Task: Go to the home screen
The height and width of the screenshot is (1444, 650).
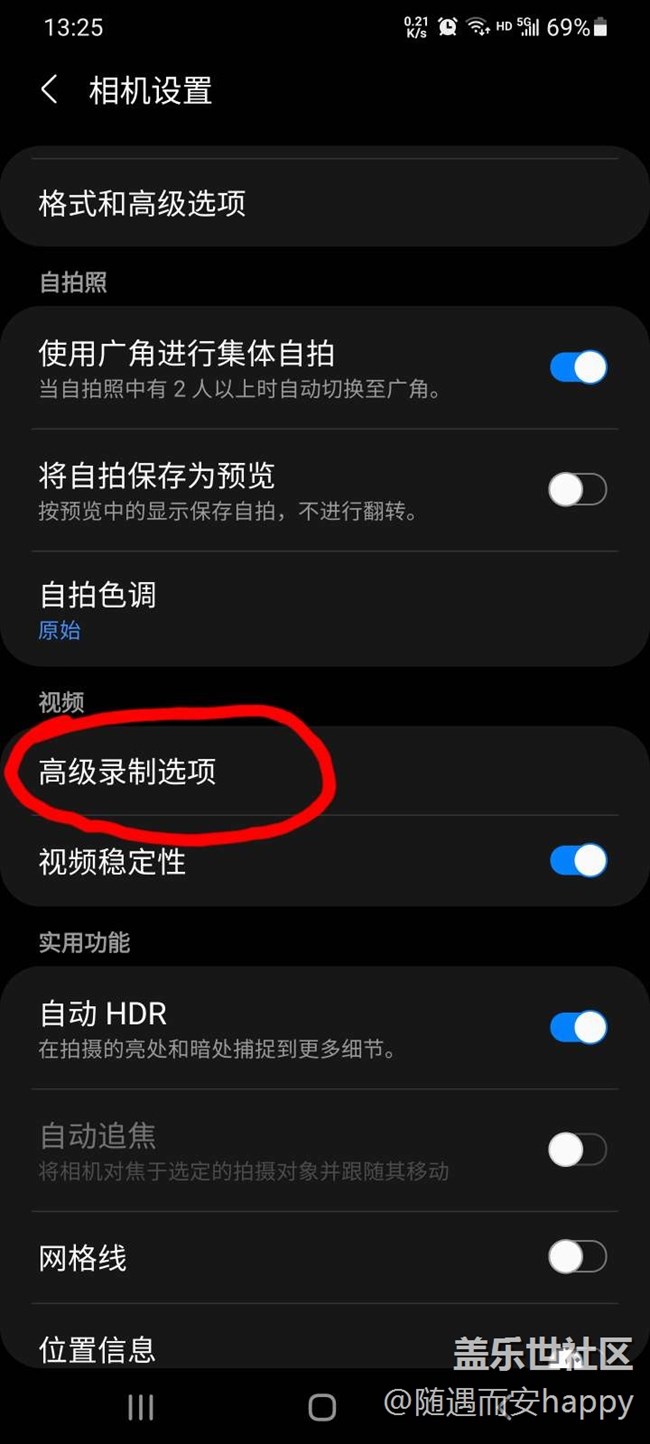Action: [322, 1407]
